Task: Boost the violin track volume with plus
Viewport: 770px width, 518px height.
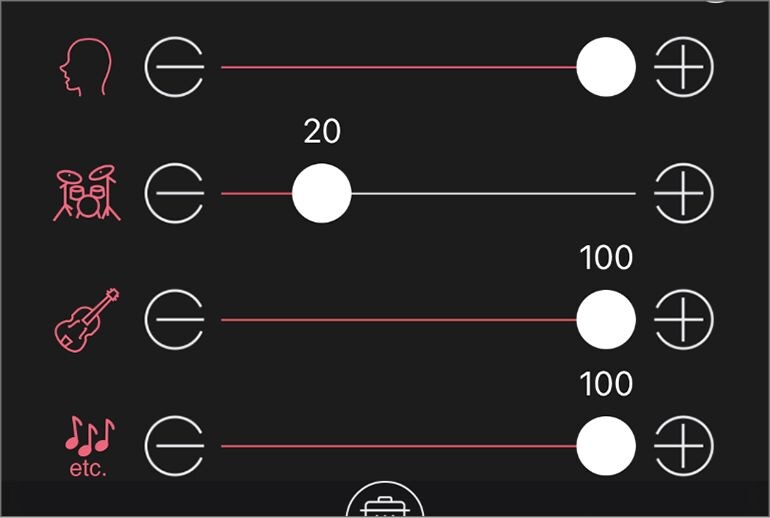Action: coord(685,320)
